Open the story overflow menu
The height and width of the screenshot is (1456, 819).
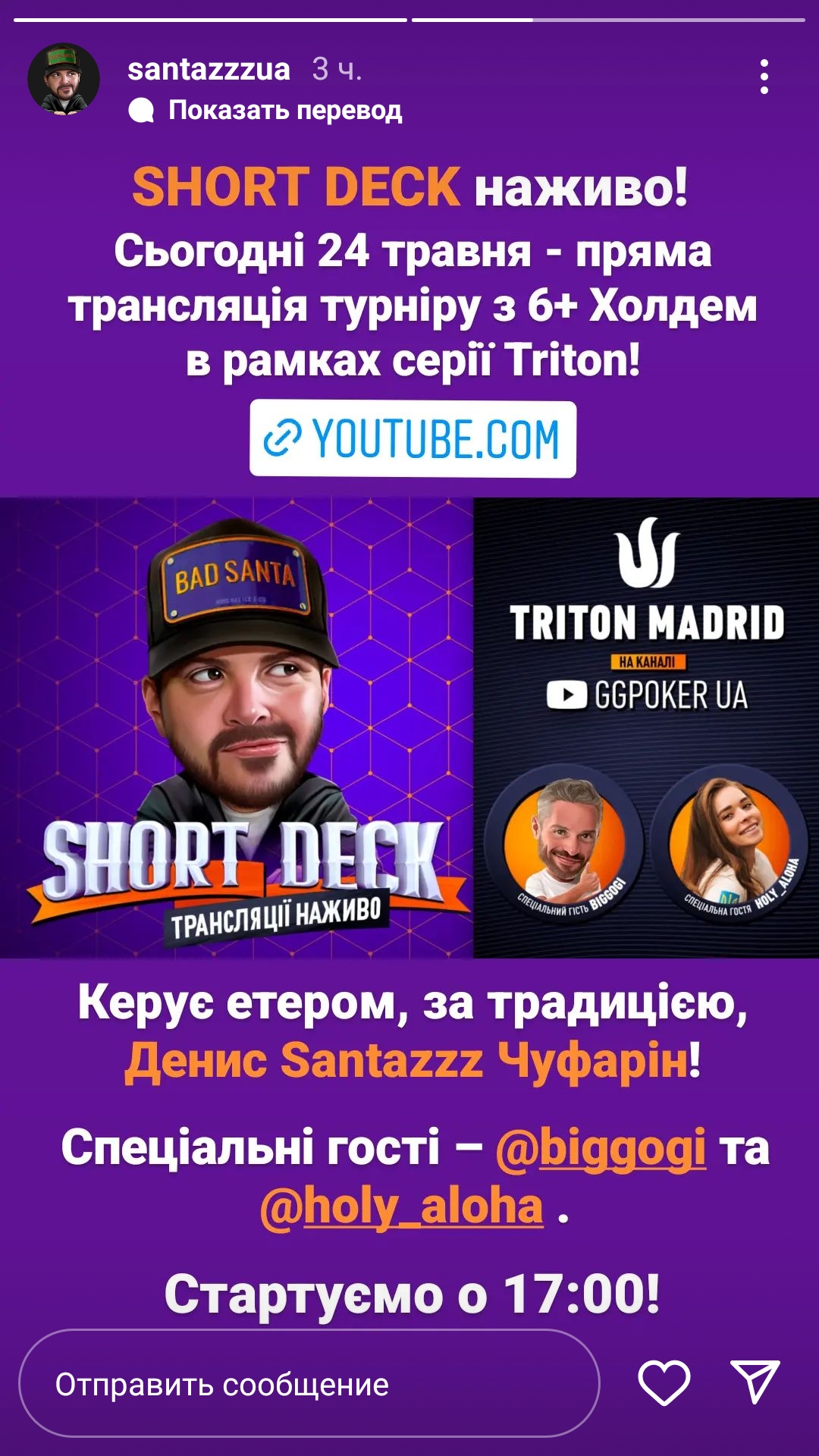click(764, 77)
